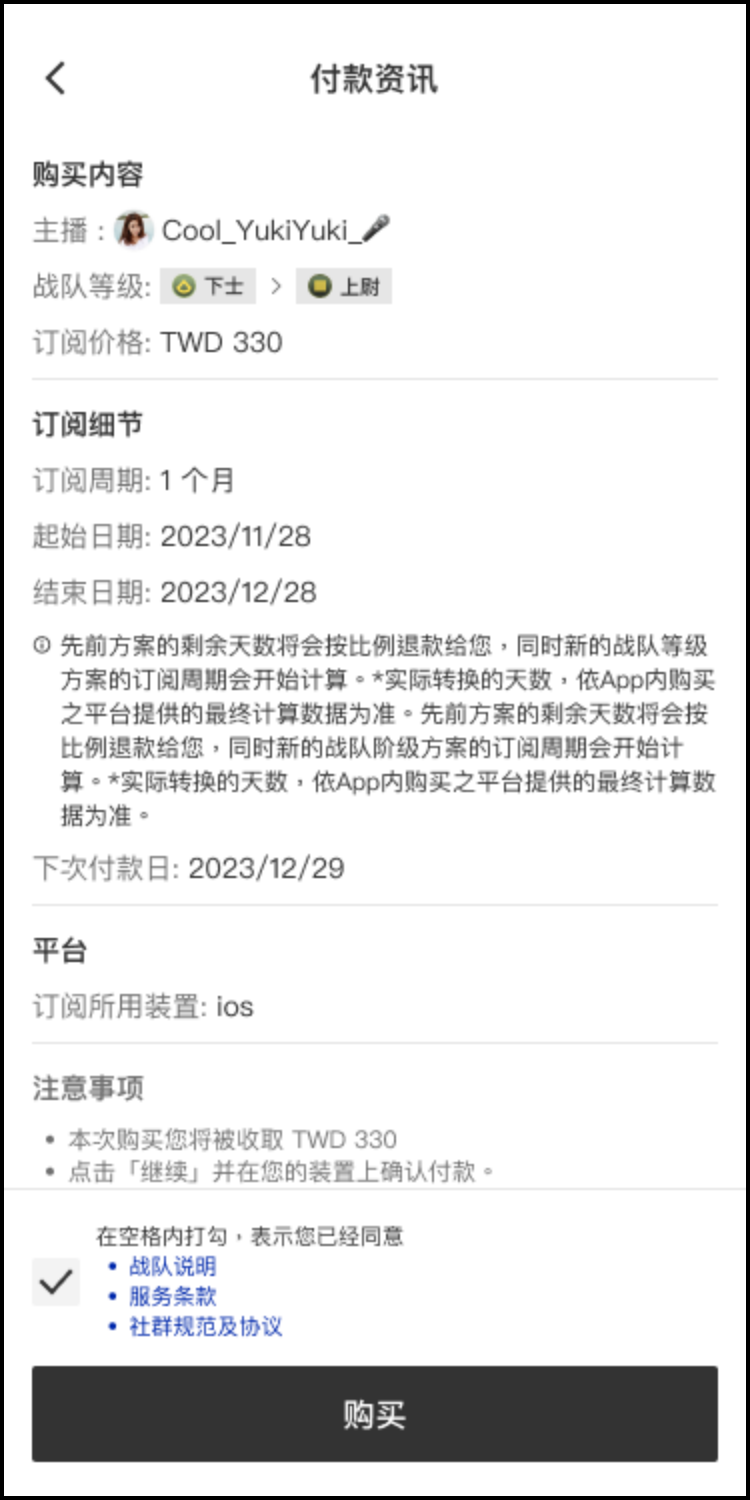The image size is (750, 1500).
Task: Go back from the 付款资讯 page
Action: [x=55, y=78]
